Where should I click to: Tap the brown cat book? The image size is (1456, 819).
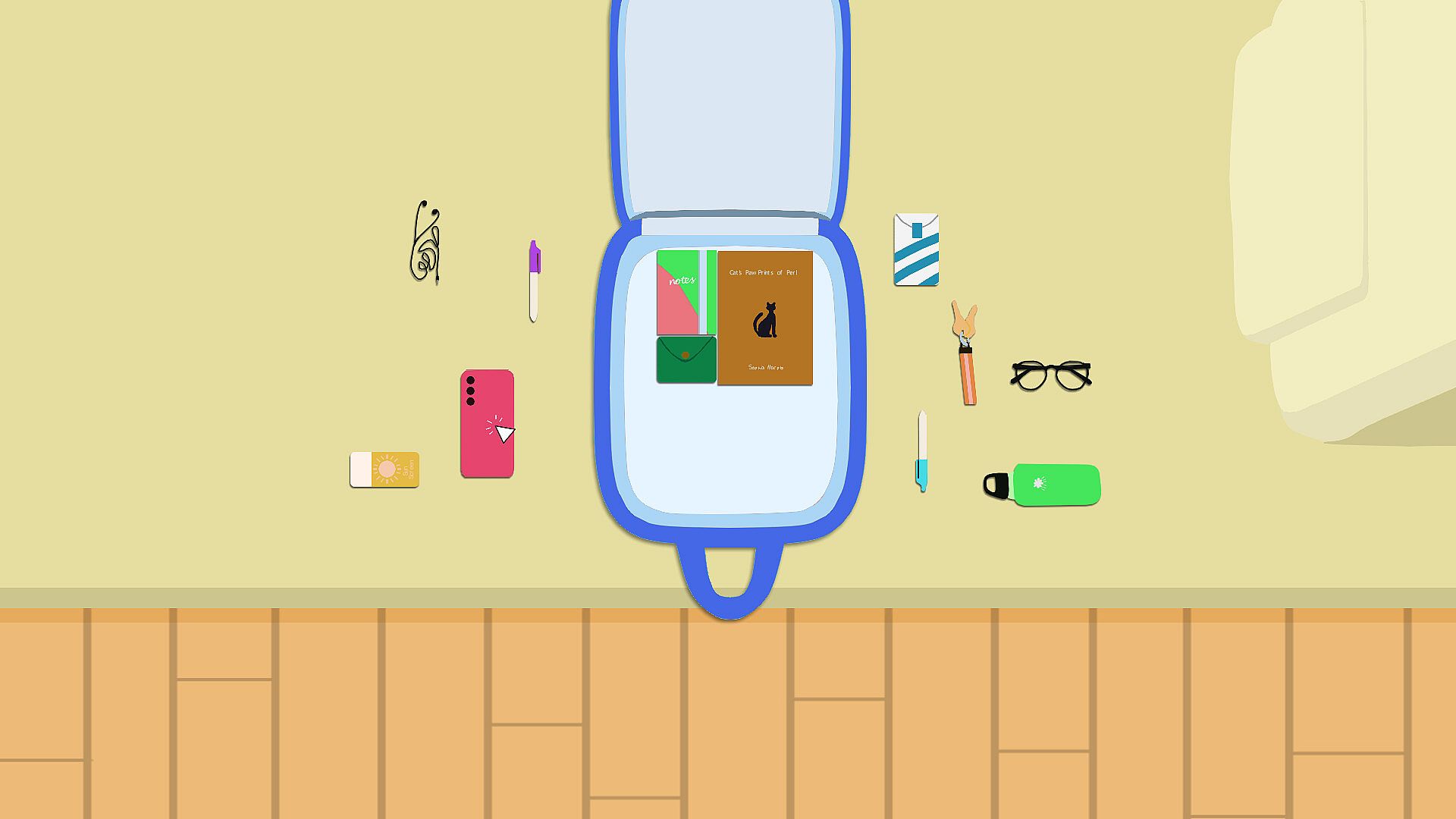764,318
